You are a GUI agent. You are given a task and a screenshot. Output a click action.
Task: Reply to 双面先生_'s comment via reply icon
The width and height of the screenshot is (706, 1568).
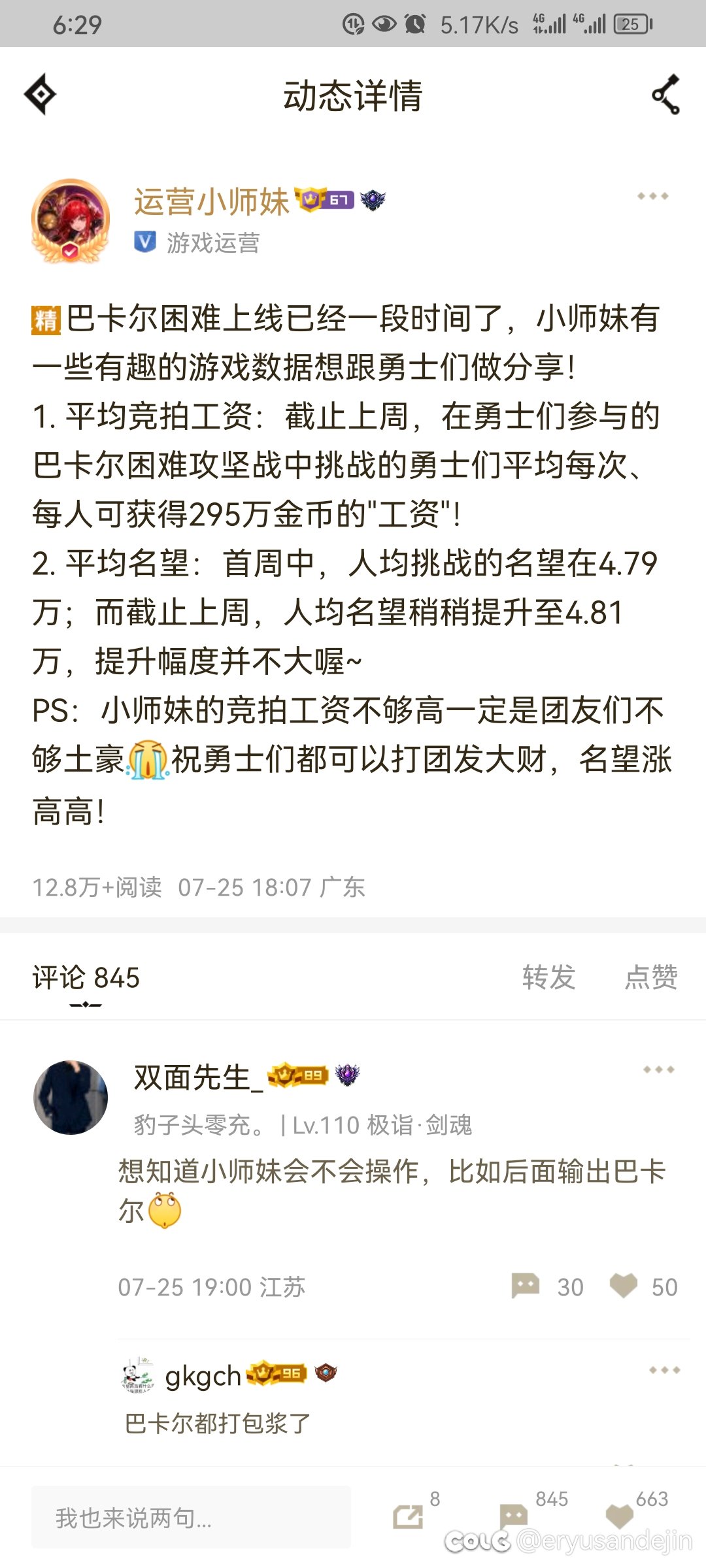pyautogui.click(x=525, y=1286)
